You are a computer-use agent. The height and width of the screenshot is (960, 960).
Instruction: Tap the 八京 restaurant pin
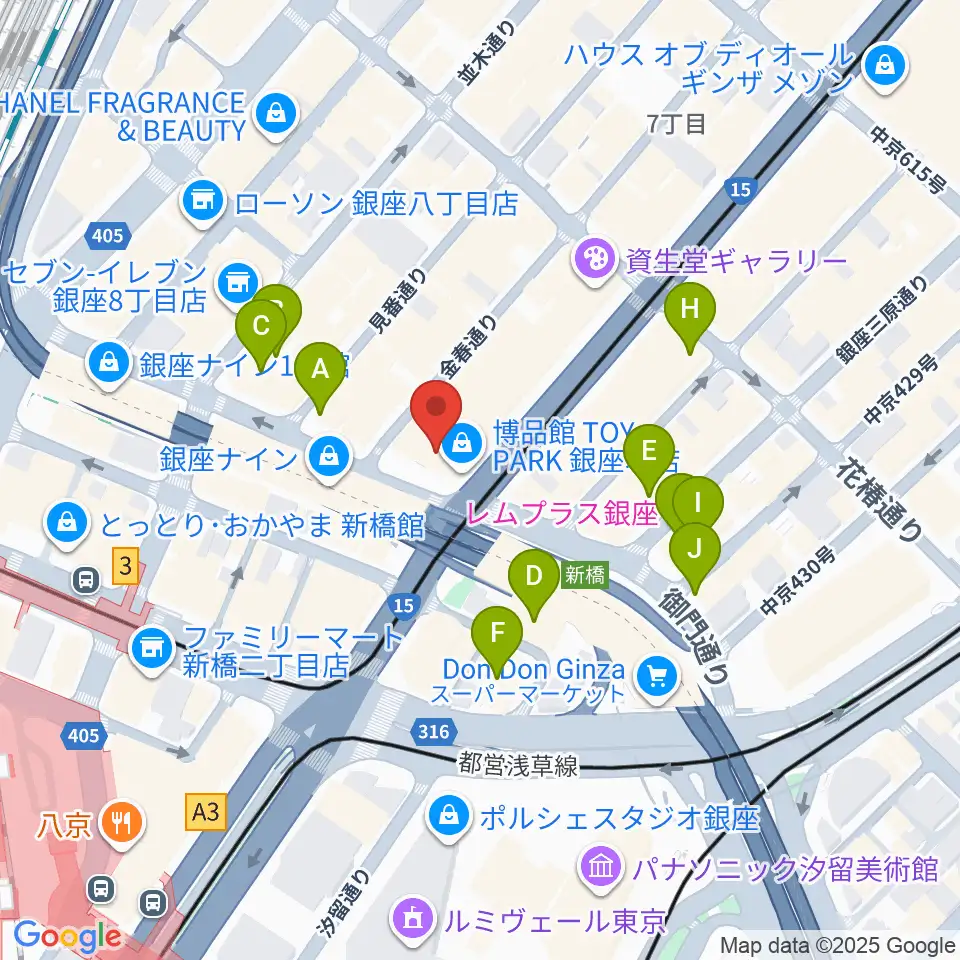pos(124,824)
